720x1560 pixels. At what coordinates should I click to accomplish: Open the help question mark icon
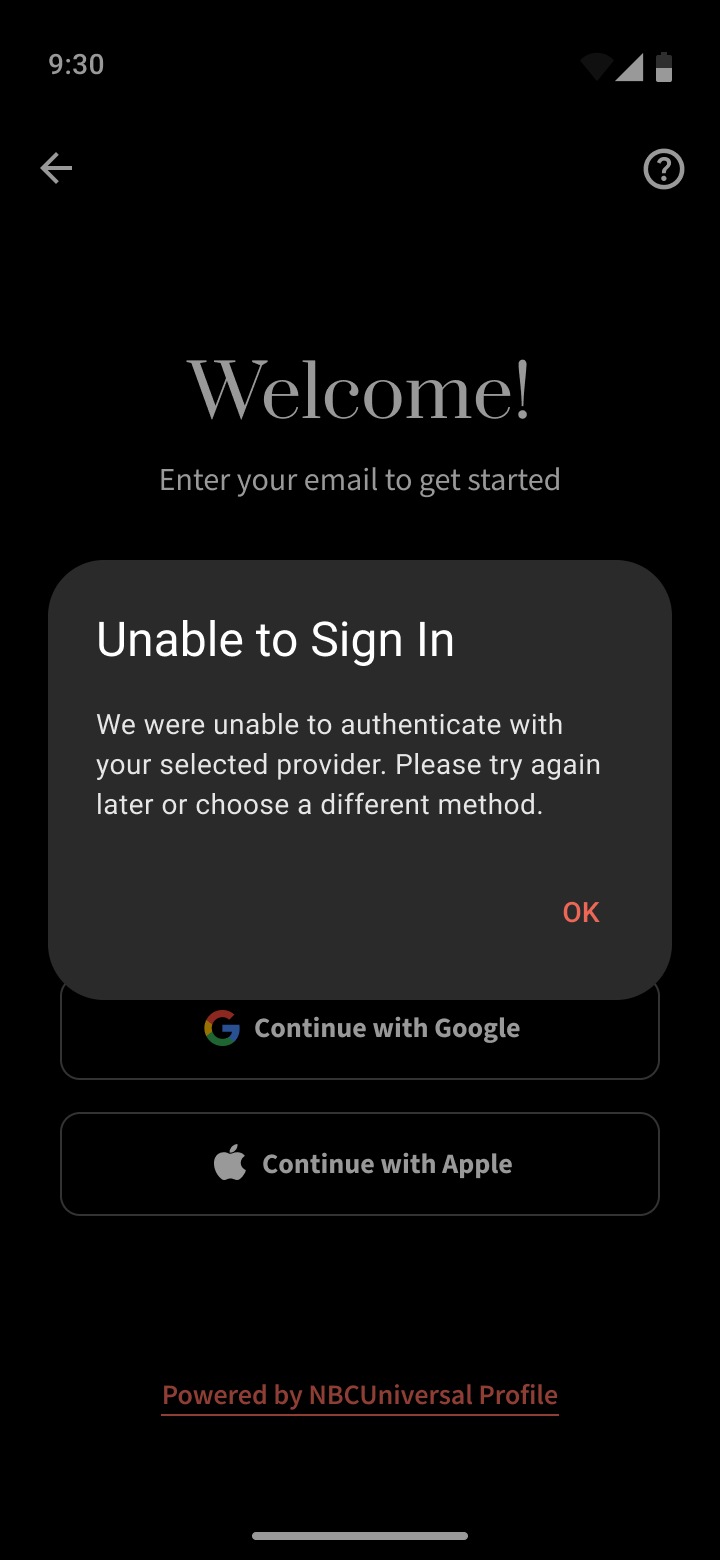click(663, 169)
